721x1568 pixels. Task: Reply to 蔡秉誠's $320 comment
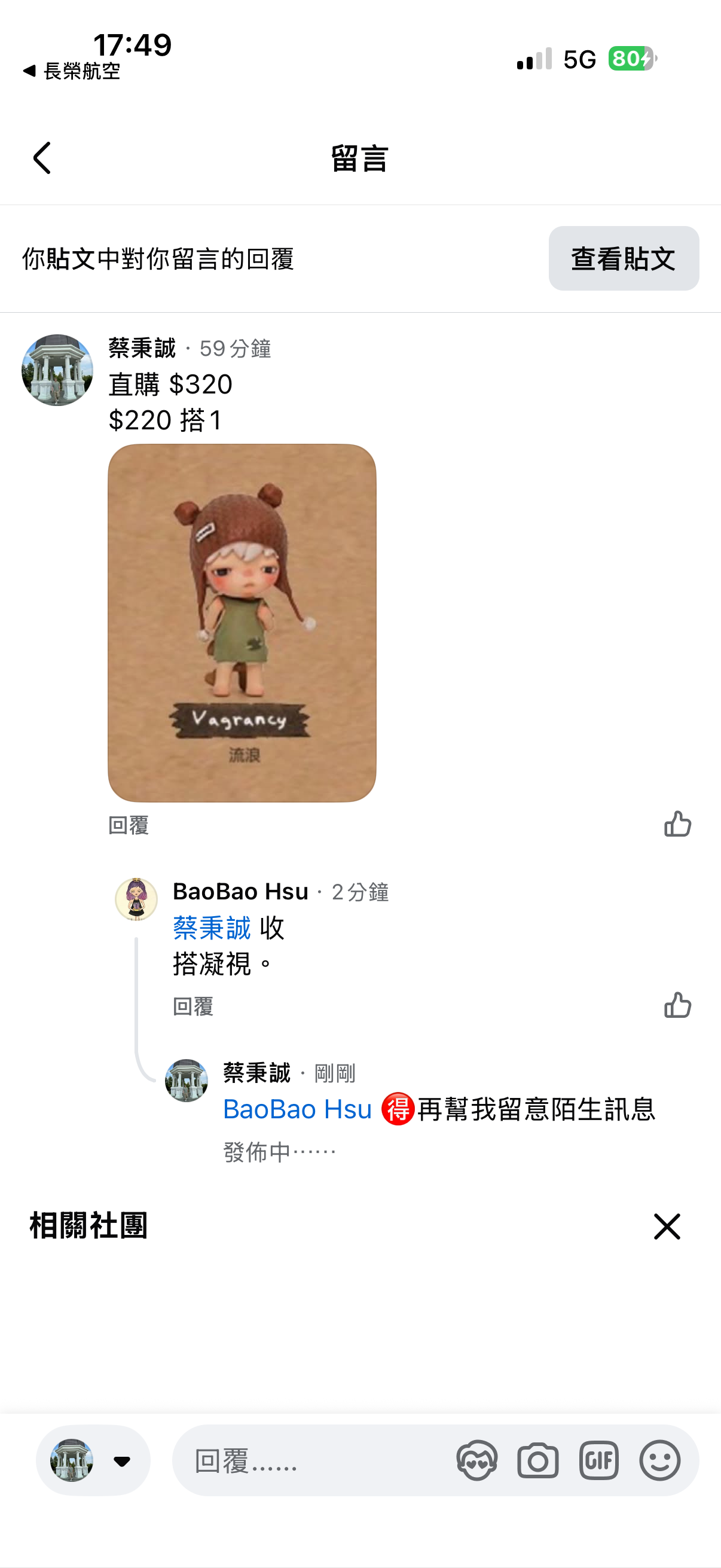coord(129,825)
